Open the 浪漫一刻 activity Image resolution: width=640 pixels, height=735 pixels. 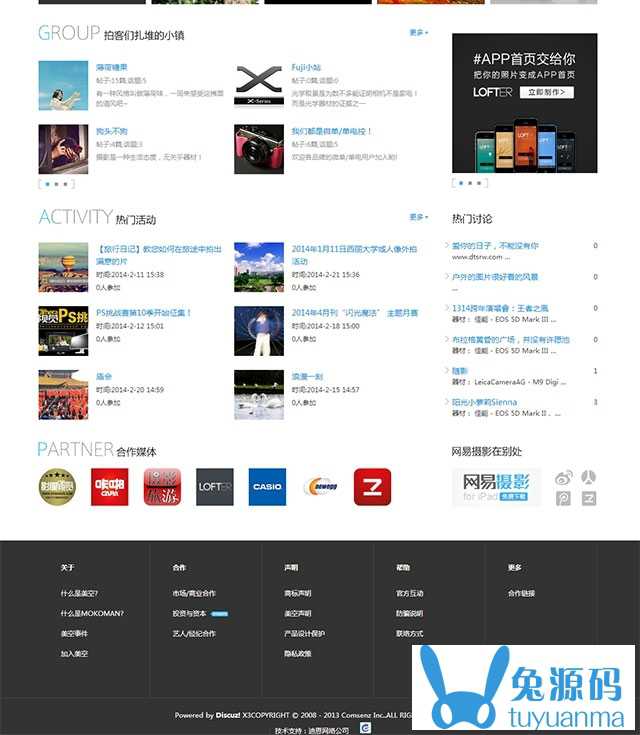307,377
